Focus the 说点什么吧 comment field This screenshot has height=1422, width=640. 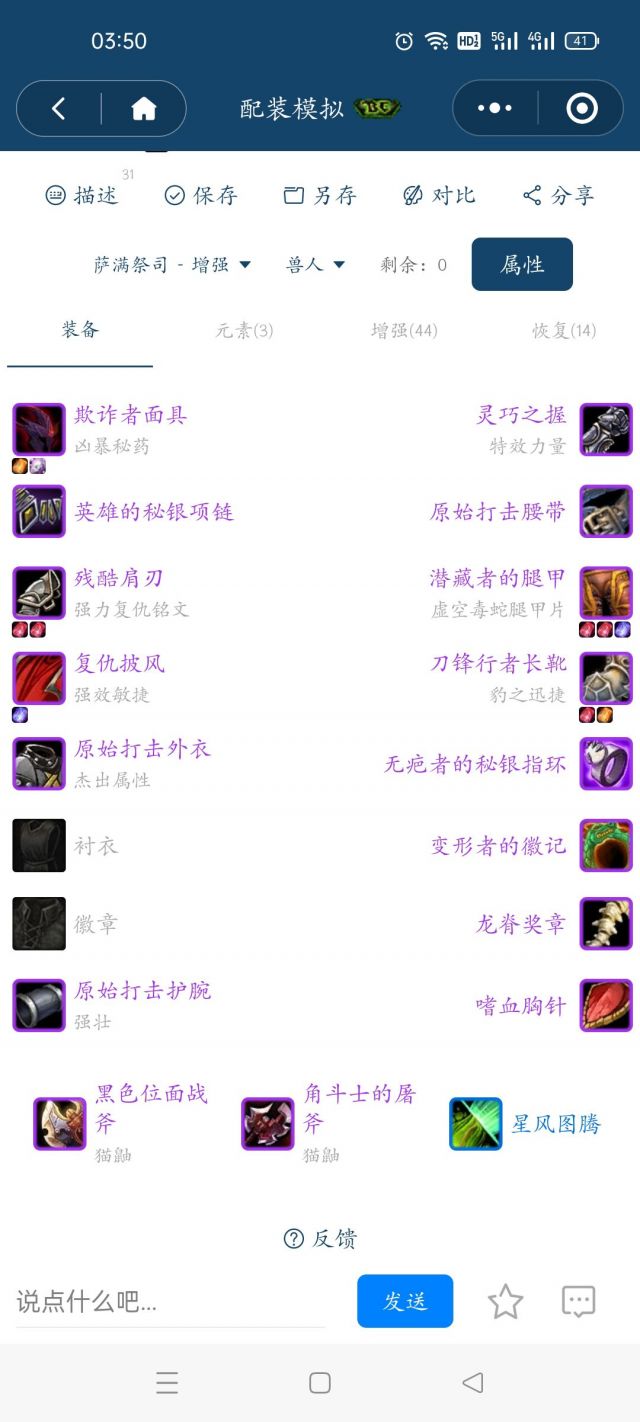tap(170, 1302)
